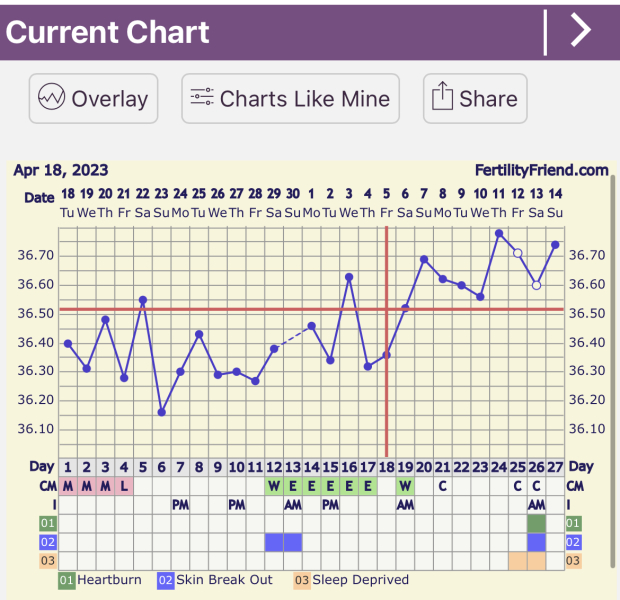Image resolution: width=620 pixels, height=600 pixels.
Task: Open the fertility chart graph
Action: tap(310, 340)
